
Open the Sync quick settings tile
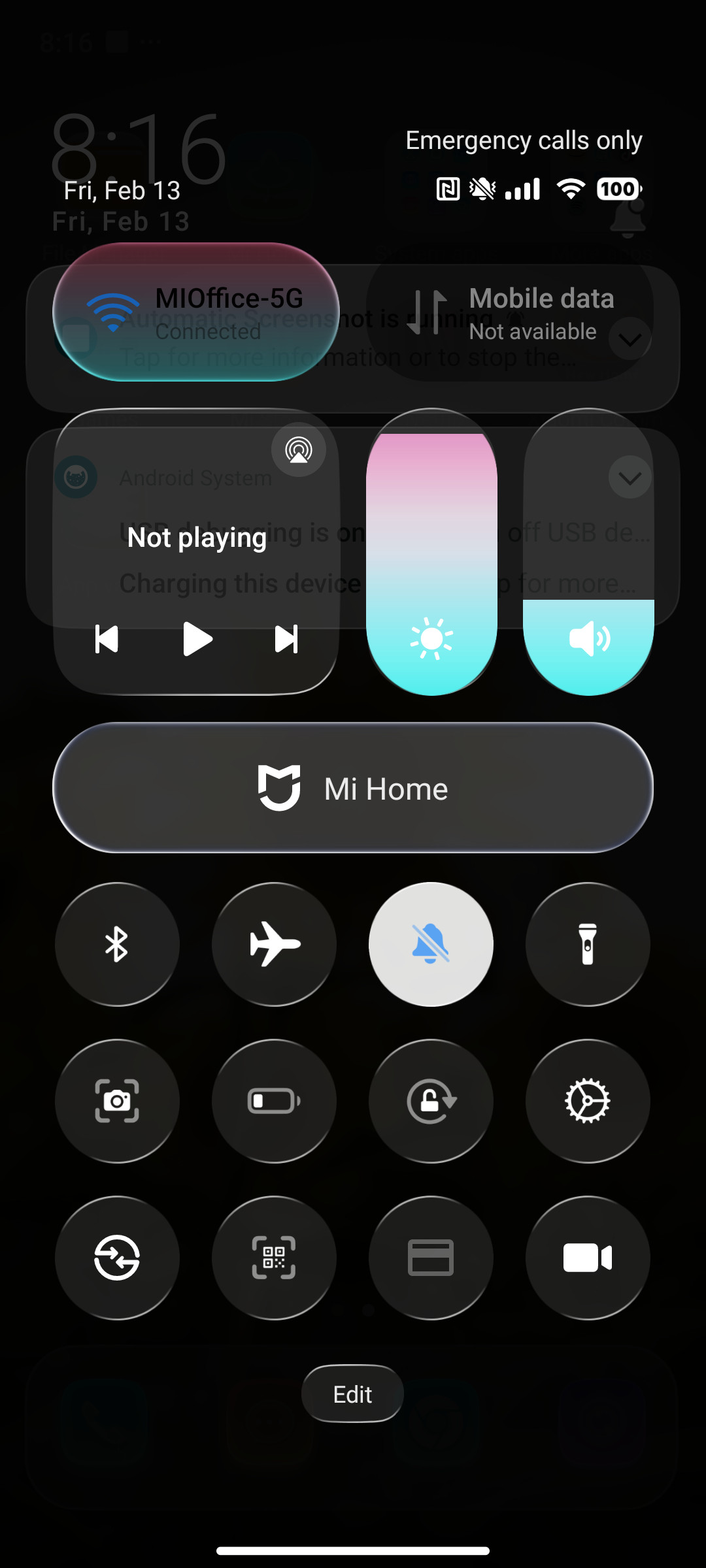coord(116,1258)
